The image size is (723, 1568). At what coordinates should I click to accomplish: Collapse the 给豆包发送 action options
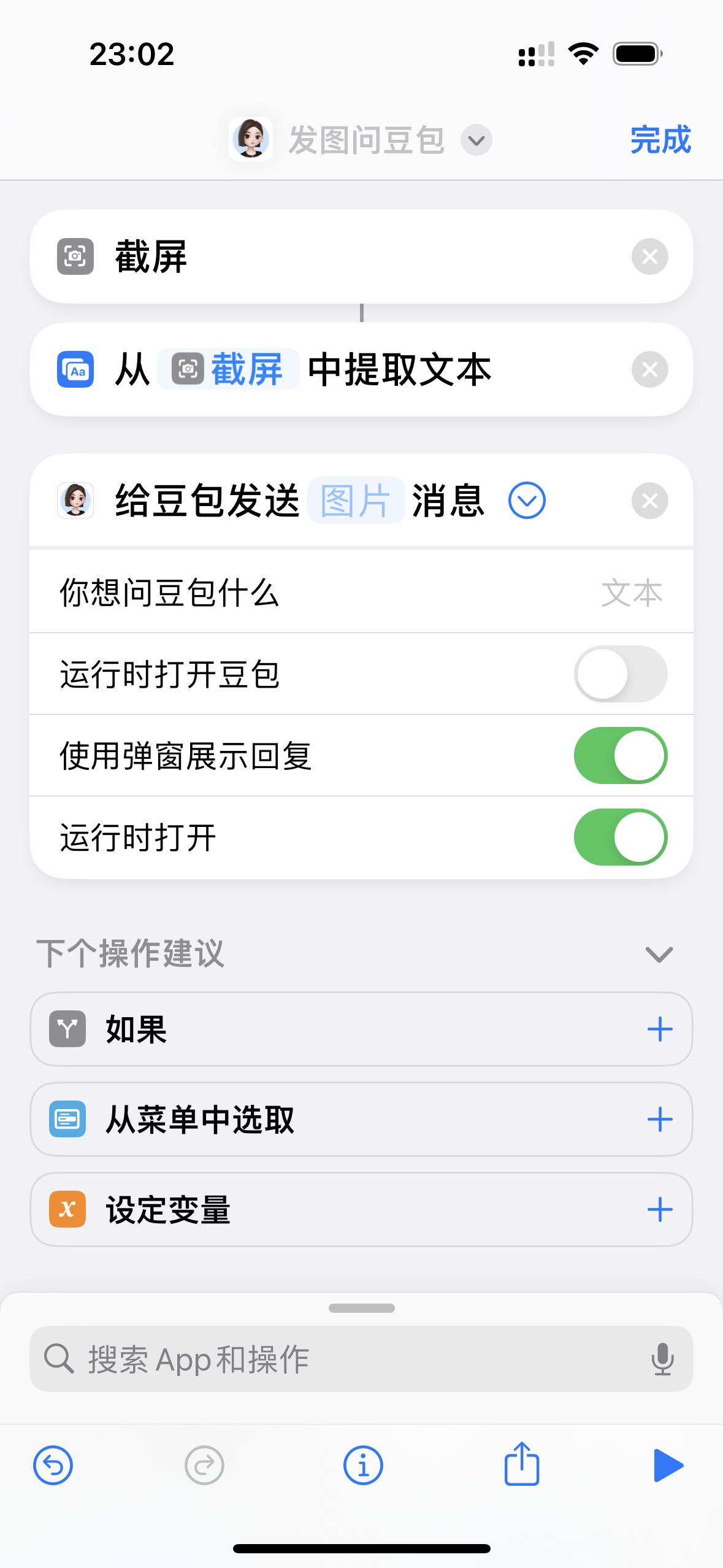[x=527, y=501]
